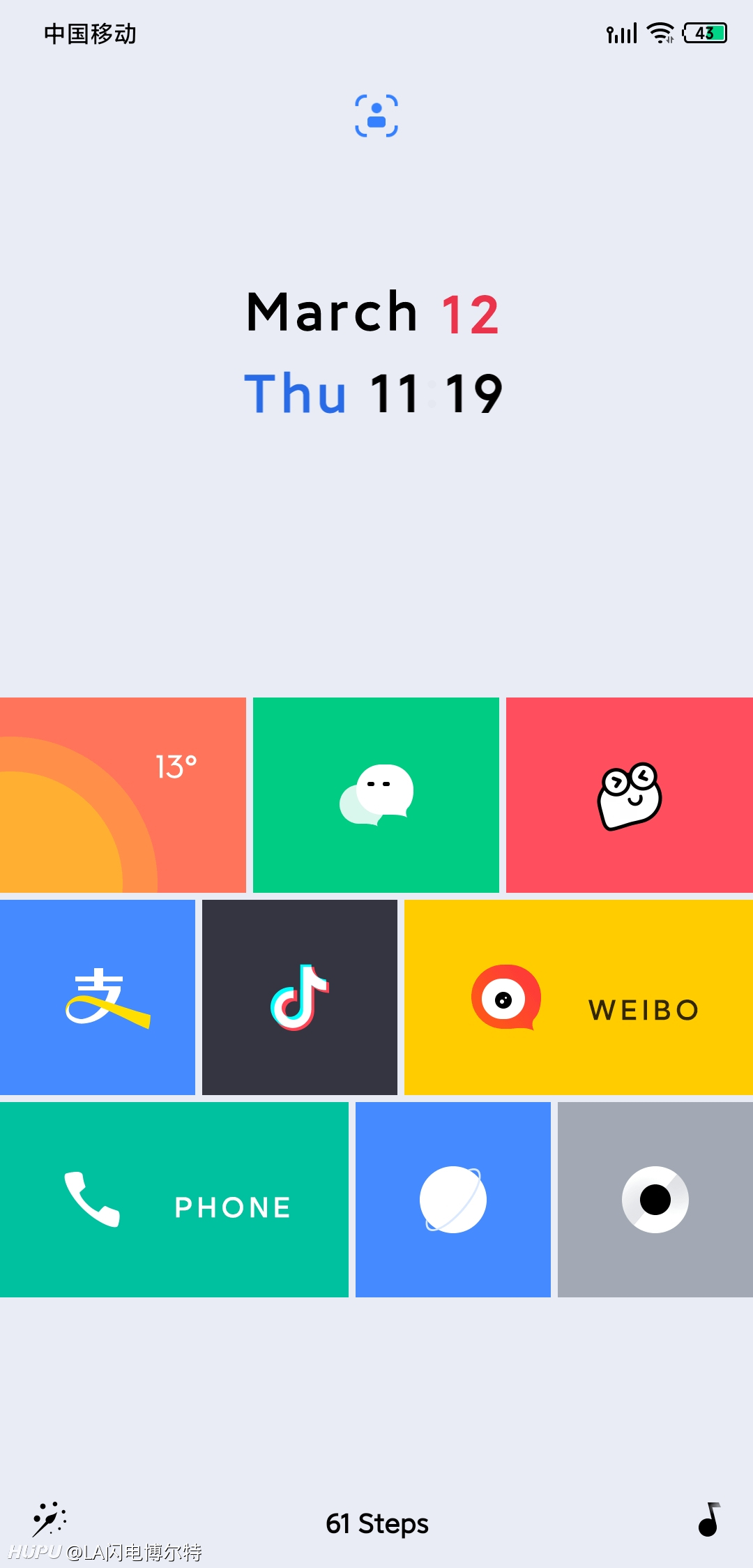The height and width of the screenshot is (1568, 753).
Task: Launch the browser planet tile
Action: [453, 1199]
